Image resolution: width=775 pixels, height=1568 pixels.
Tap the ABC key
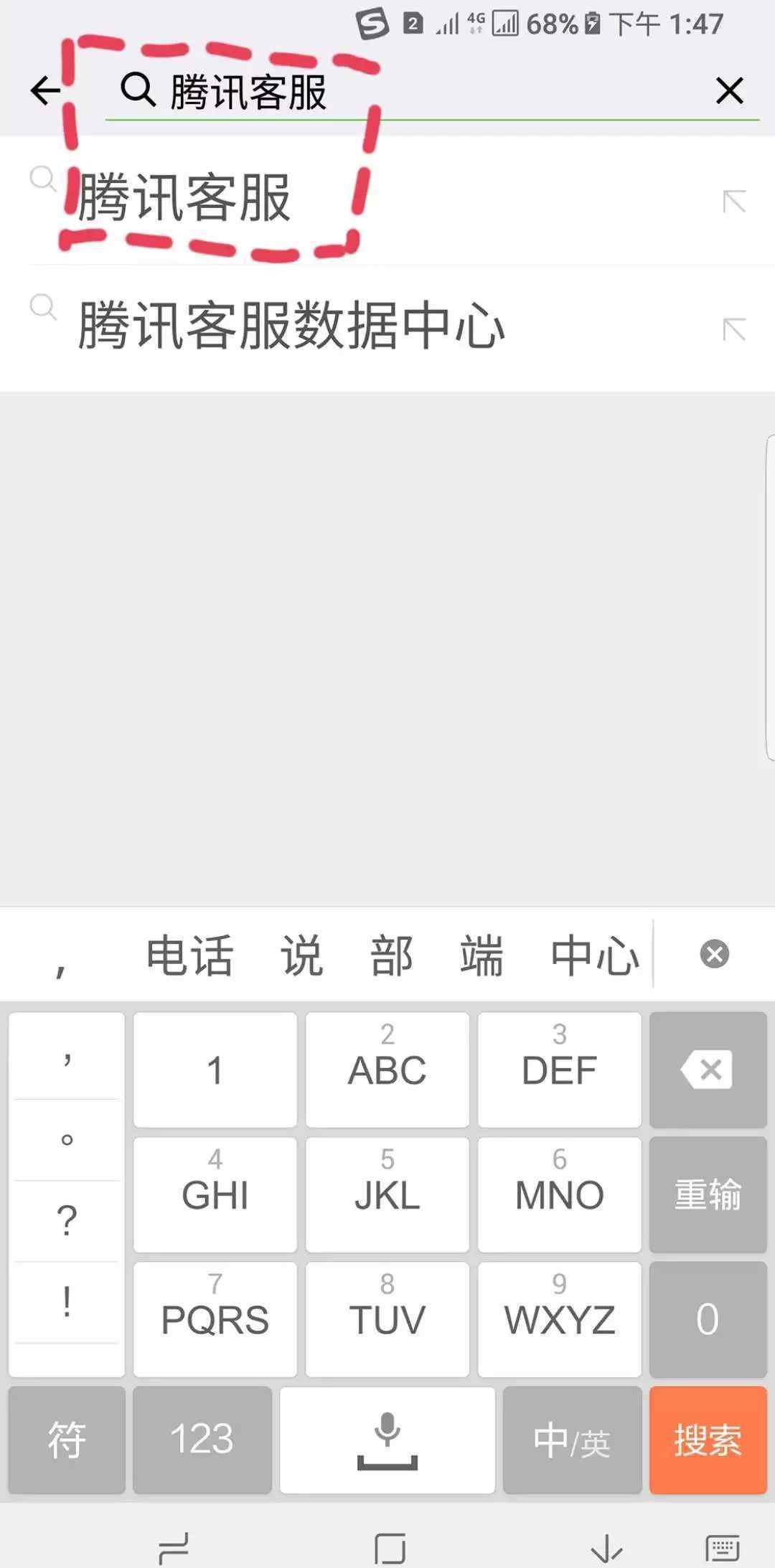(x=387, y=1069)
